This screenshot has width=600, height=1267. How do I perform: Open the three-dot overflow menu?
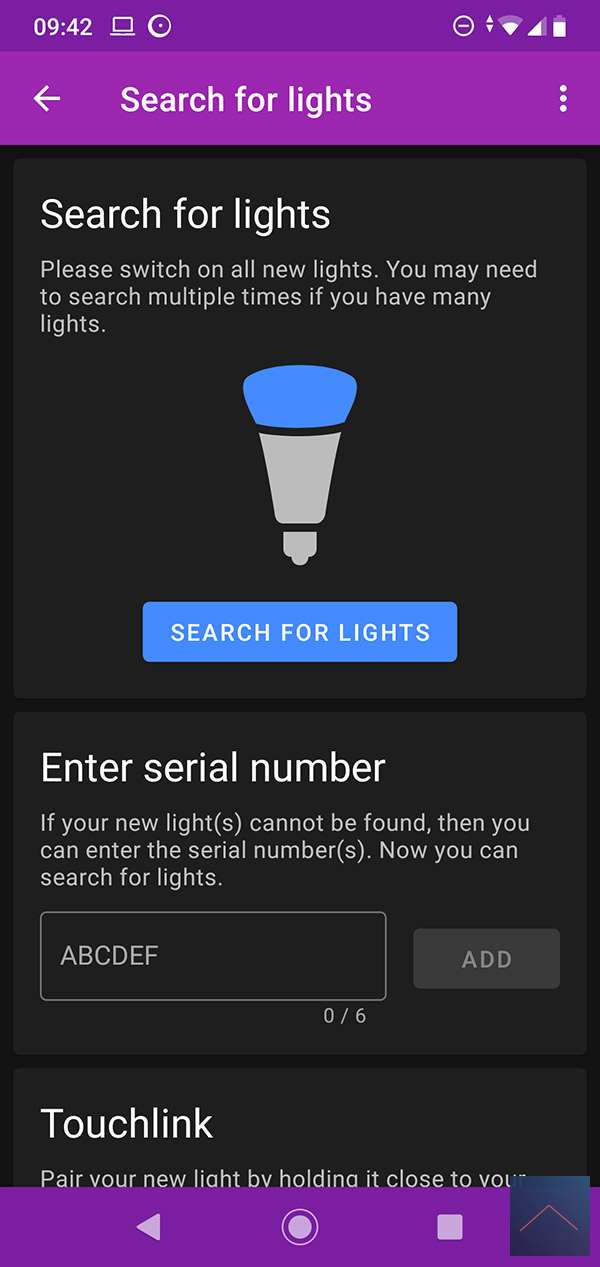pyautogui.click(x=563, y=99)
